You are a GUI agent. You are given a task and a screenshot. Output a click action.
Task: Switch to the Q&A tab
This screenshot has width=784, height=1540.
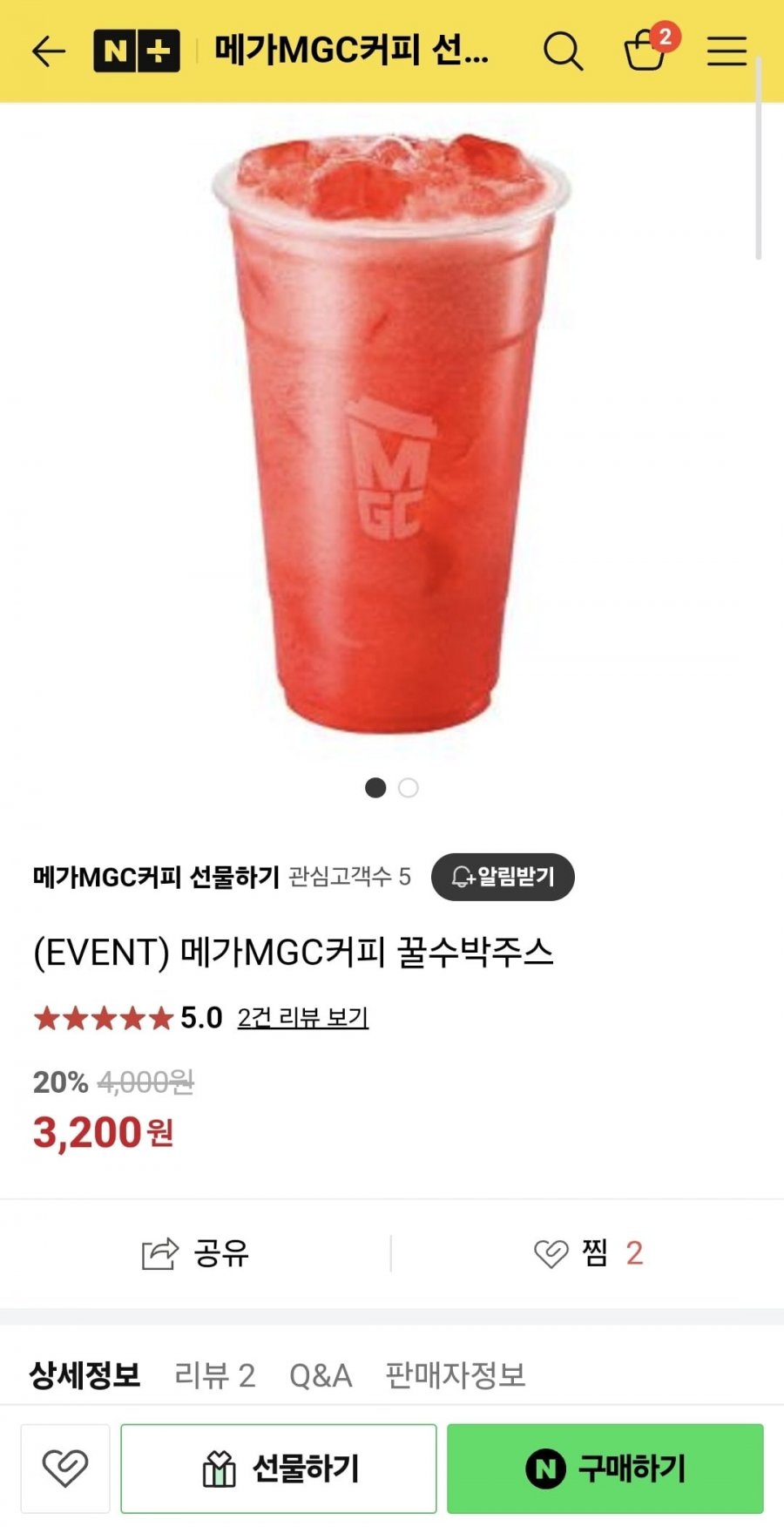pyautogui.click(x=321, y=1375)
